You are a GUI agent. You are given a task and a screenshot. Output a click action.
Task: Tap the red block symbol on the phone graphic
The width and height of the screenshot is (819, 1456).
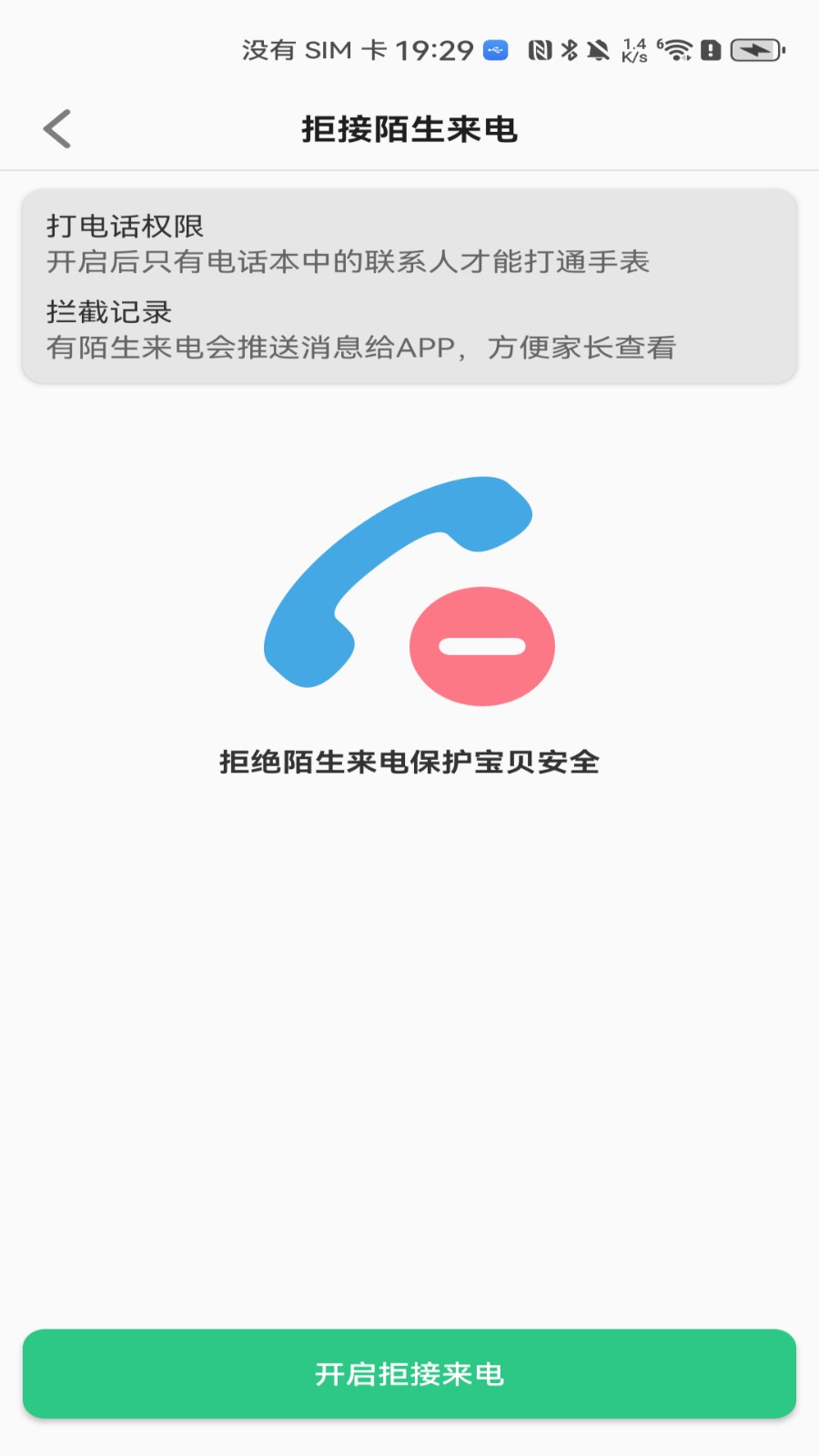tap(482, 646)
